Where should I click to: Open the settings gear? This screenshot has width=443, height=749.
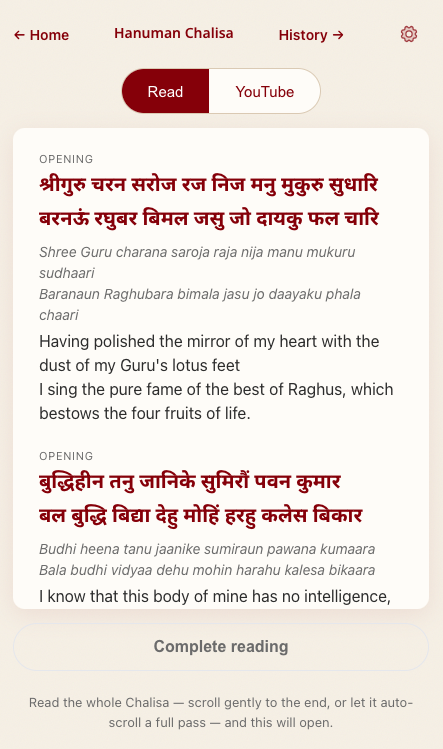tap(409, 34)
